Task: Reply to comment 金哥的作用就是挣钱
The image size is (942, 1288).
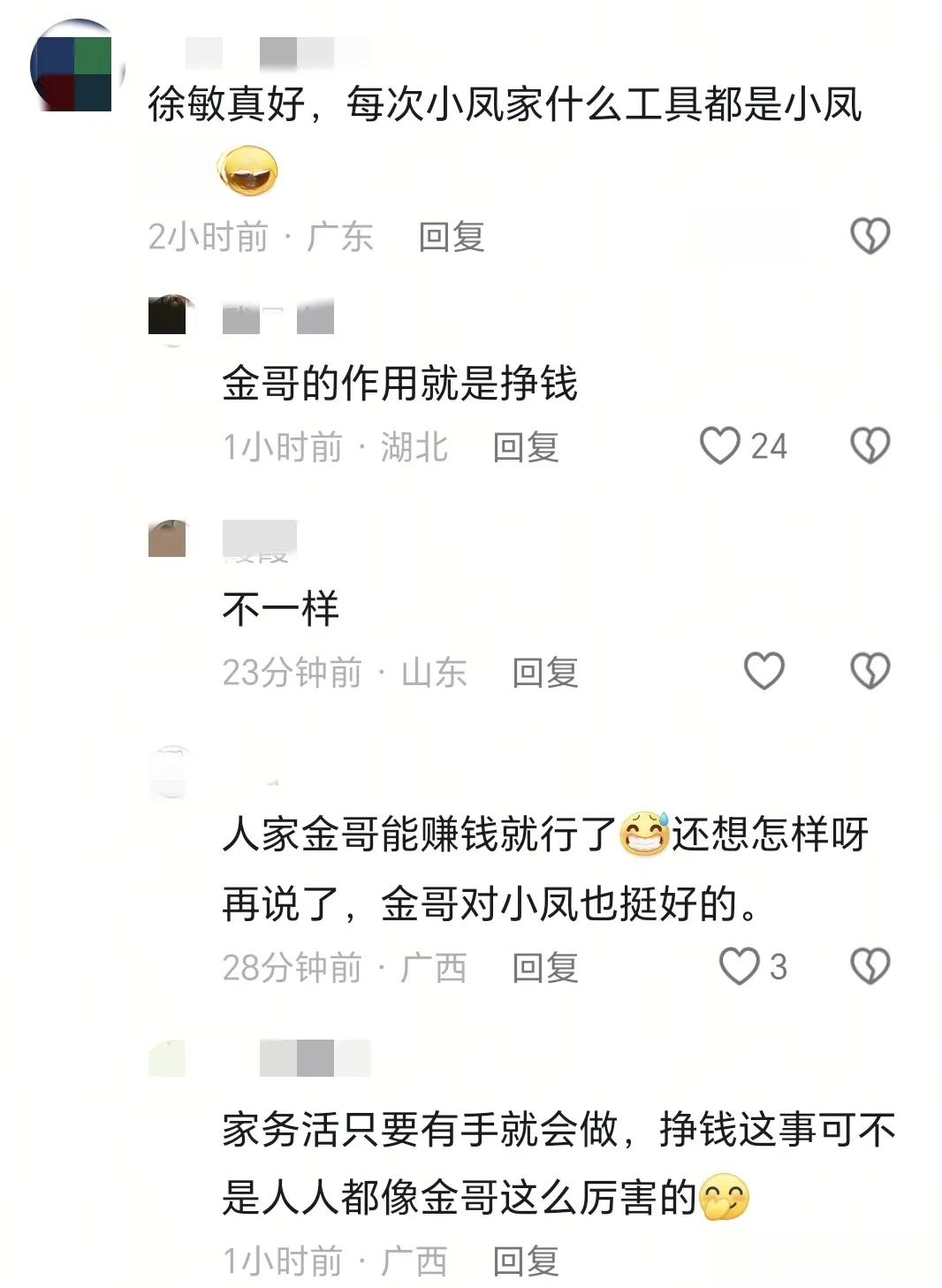Action: 526,447
